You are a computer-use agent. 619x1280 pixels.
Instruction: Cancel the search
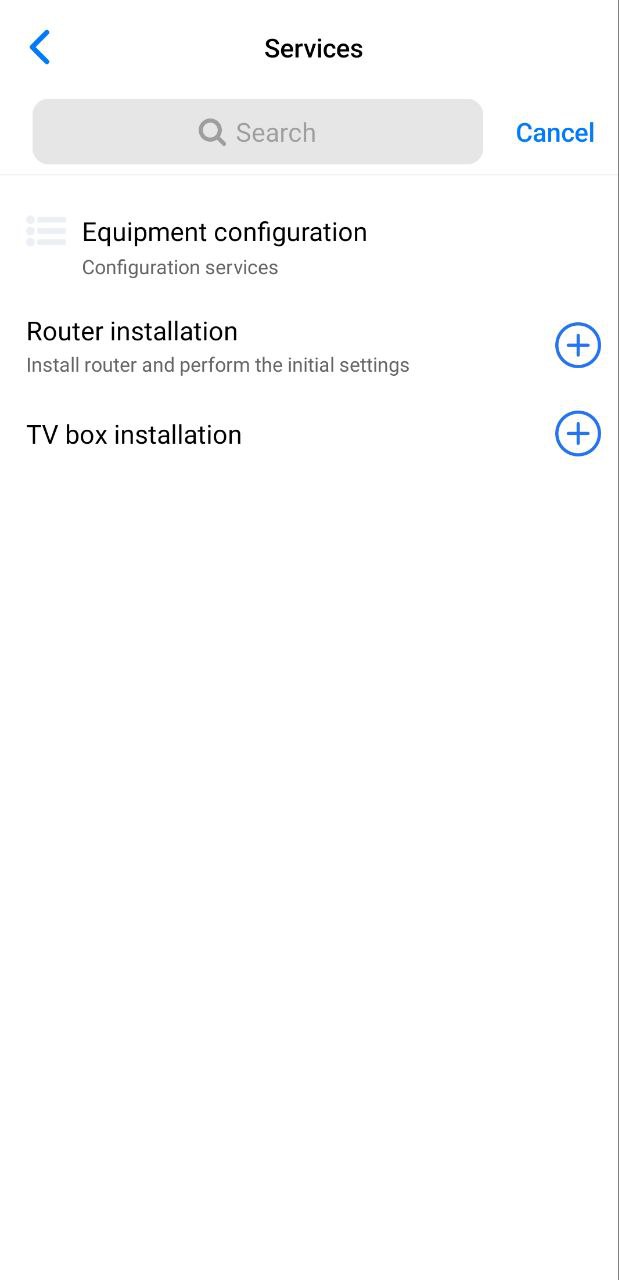pos(554,132)
